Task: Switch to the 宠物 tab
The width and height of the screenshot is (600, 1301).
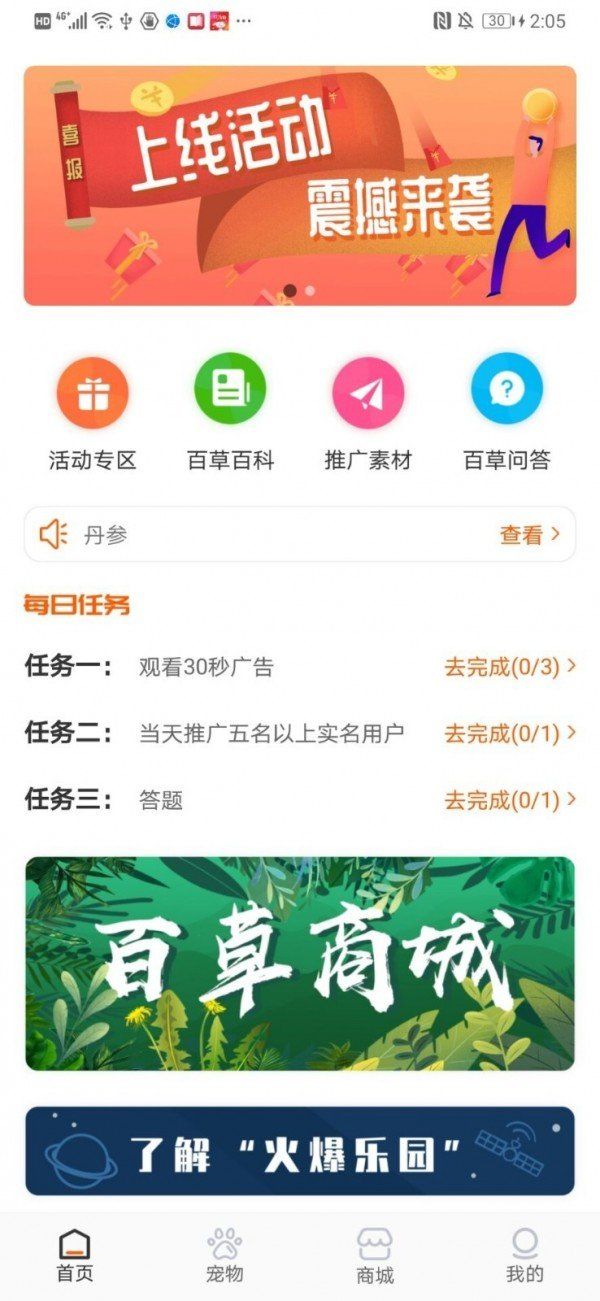Action: pyautogui.click(x=225, y=1256)
